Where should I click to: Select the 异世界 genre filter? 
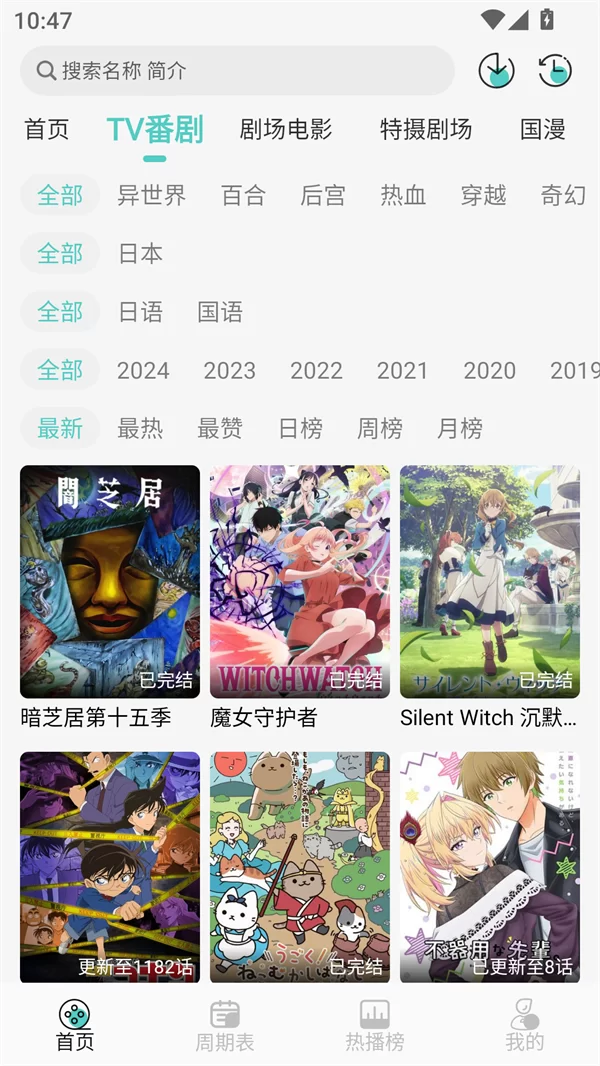151,195
